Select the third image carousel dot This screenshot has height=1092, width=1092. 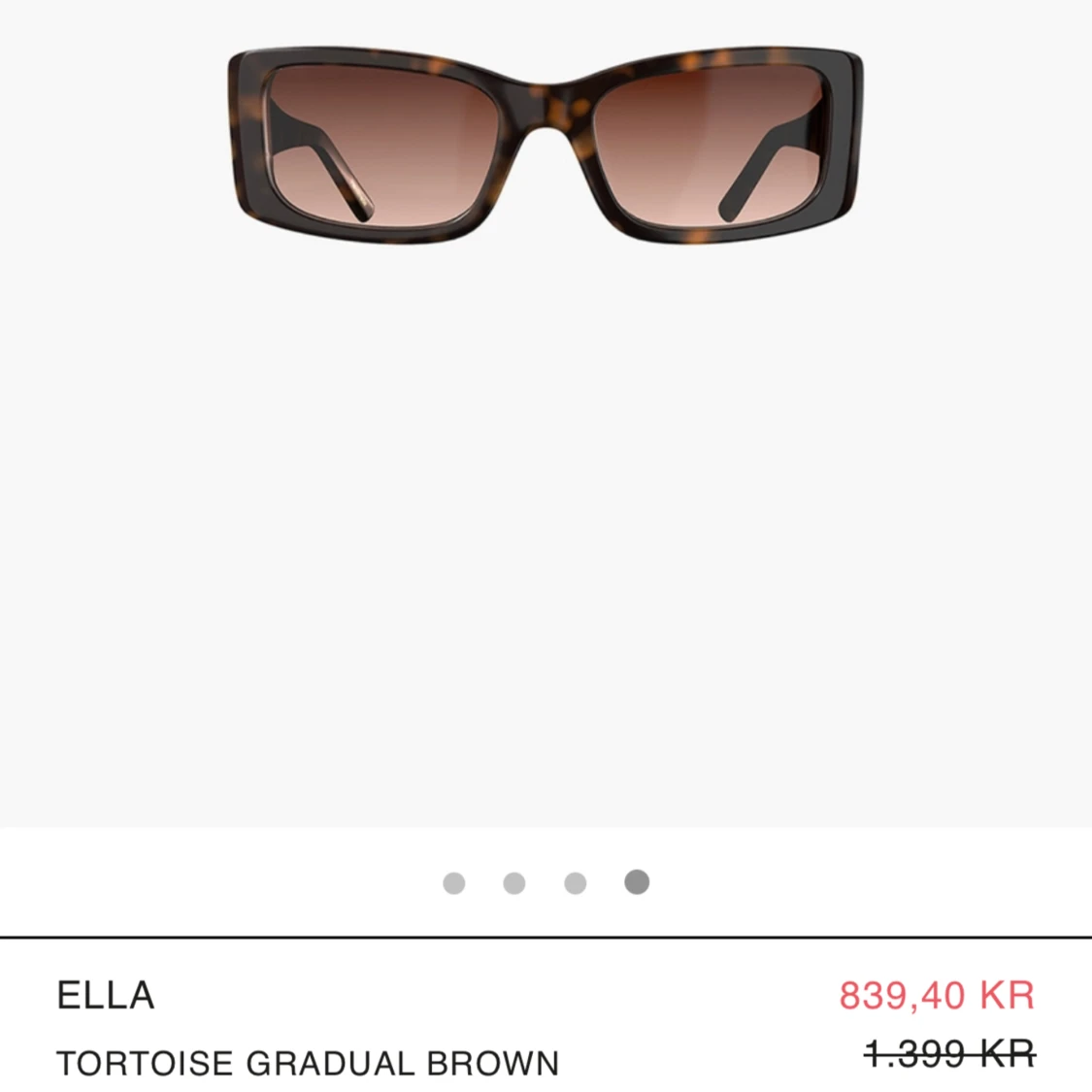pos(576,882)
